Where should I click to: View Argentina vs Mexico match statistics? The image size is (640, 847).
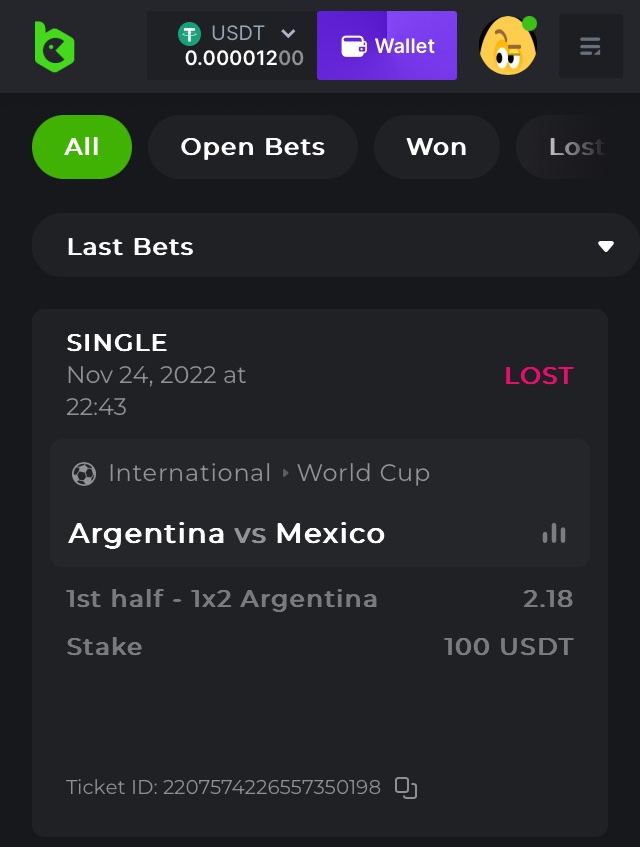click(554, 534)
